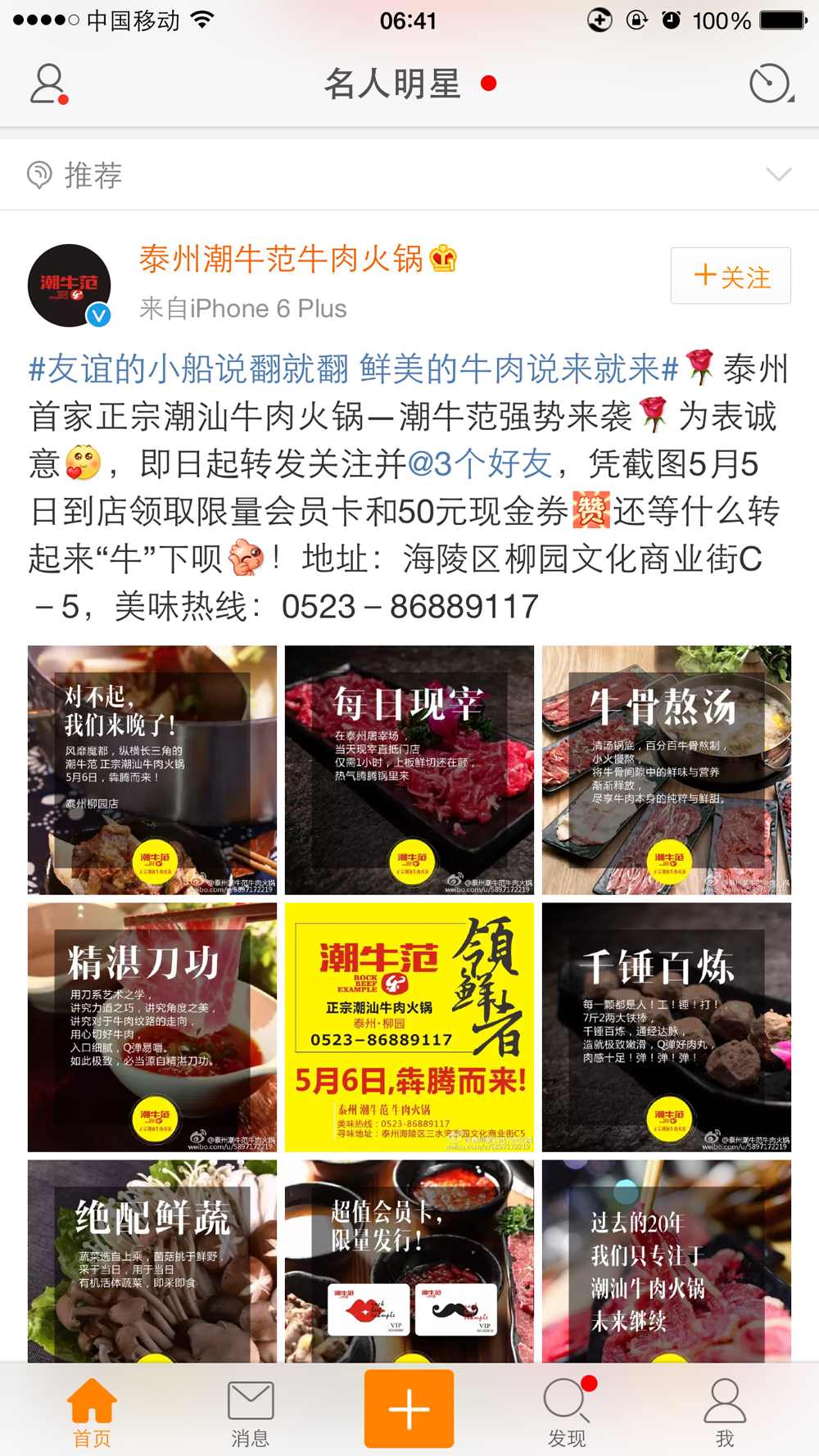Open the radar icon in top right
This screenshot has width=819, height=1456.
click(x=771, y=84)
